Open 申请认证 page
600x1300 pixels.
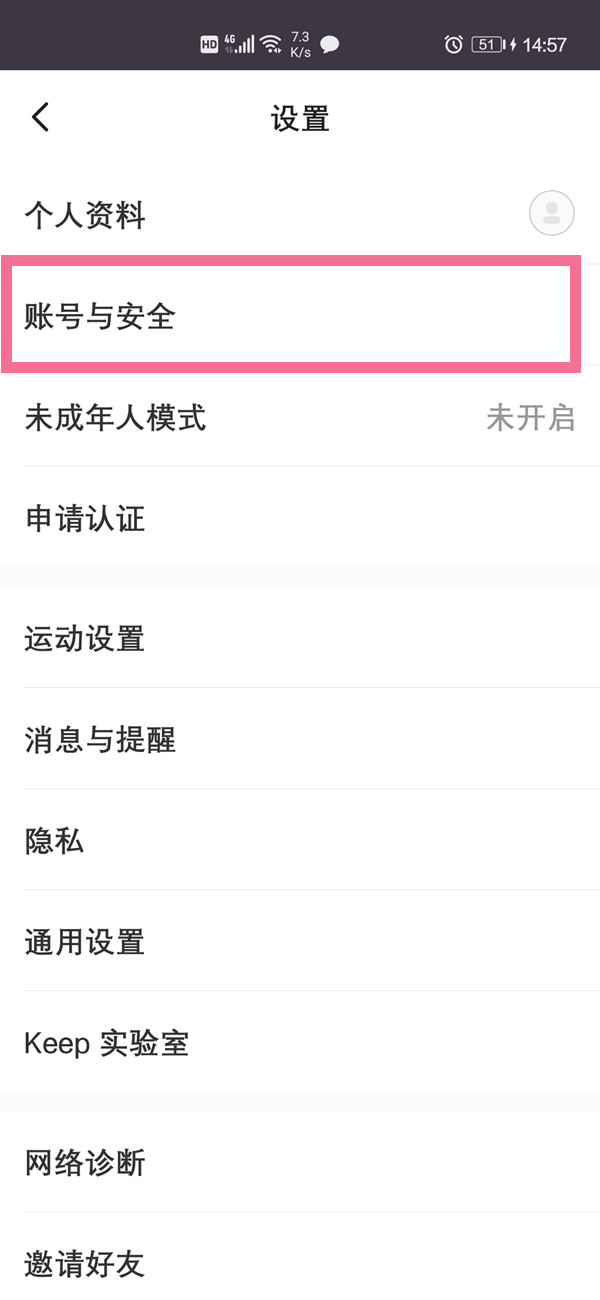click(x=300, y=518)
